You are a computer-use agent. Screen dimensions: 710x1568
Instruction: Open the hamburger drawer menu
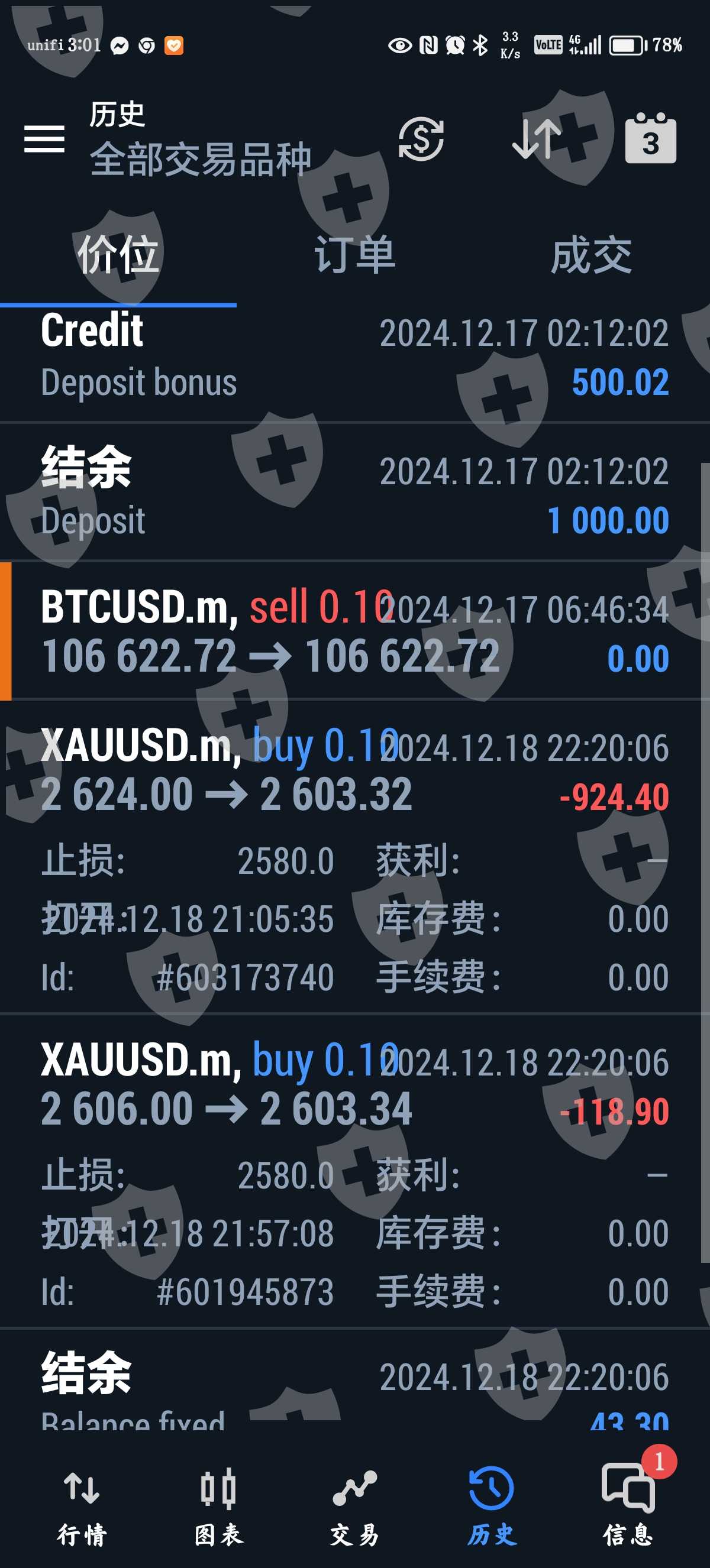point(44,139)
